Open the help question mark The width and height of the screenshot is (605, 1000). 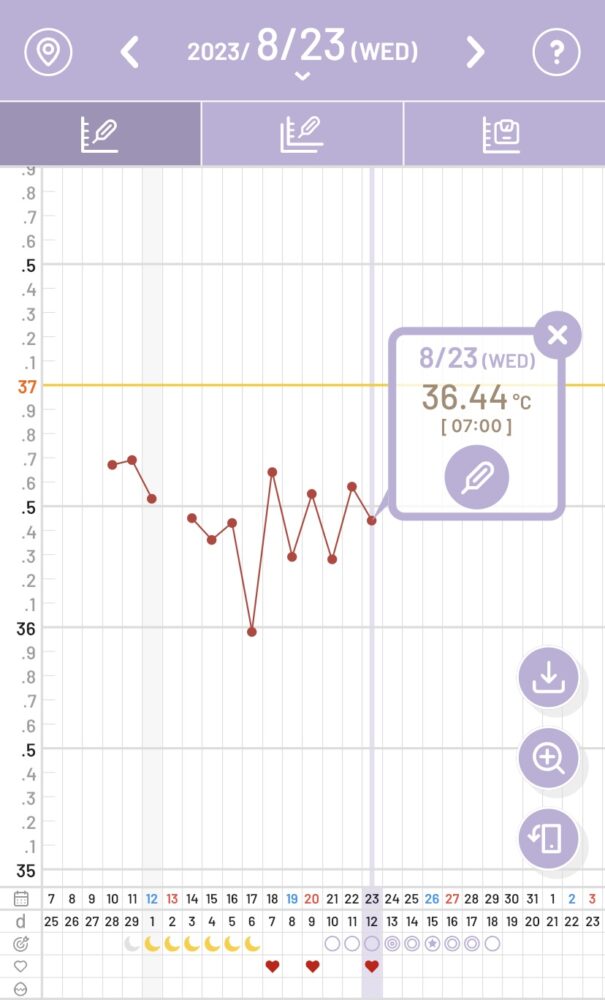(556, 52)
